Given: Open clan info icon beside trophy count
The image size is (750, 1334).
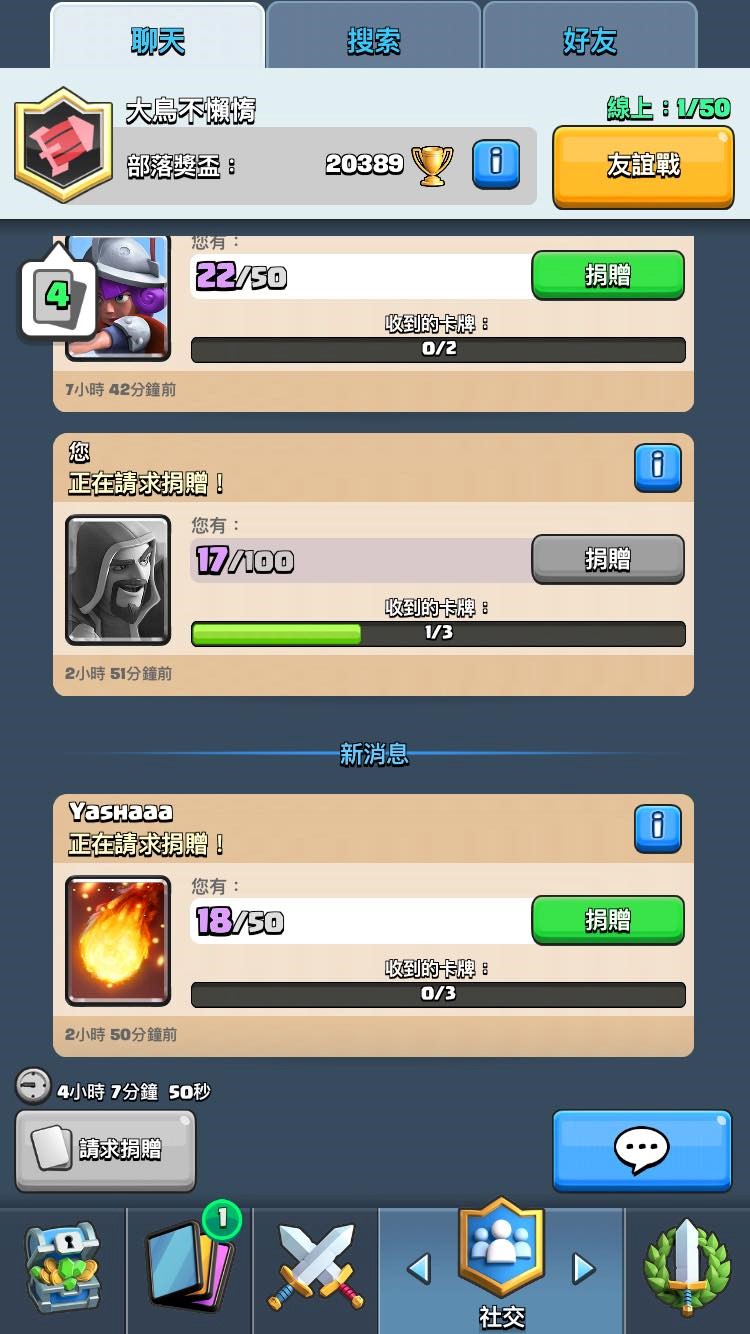Looking at the screenshot, I should click(x=496, y=164).
